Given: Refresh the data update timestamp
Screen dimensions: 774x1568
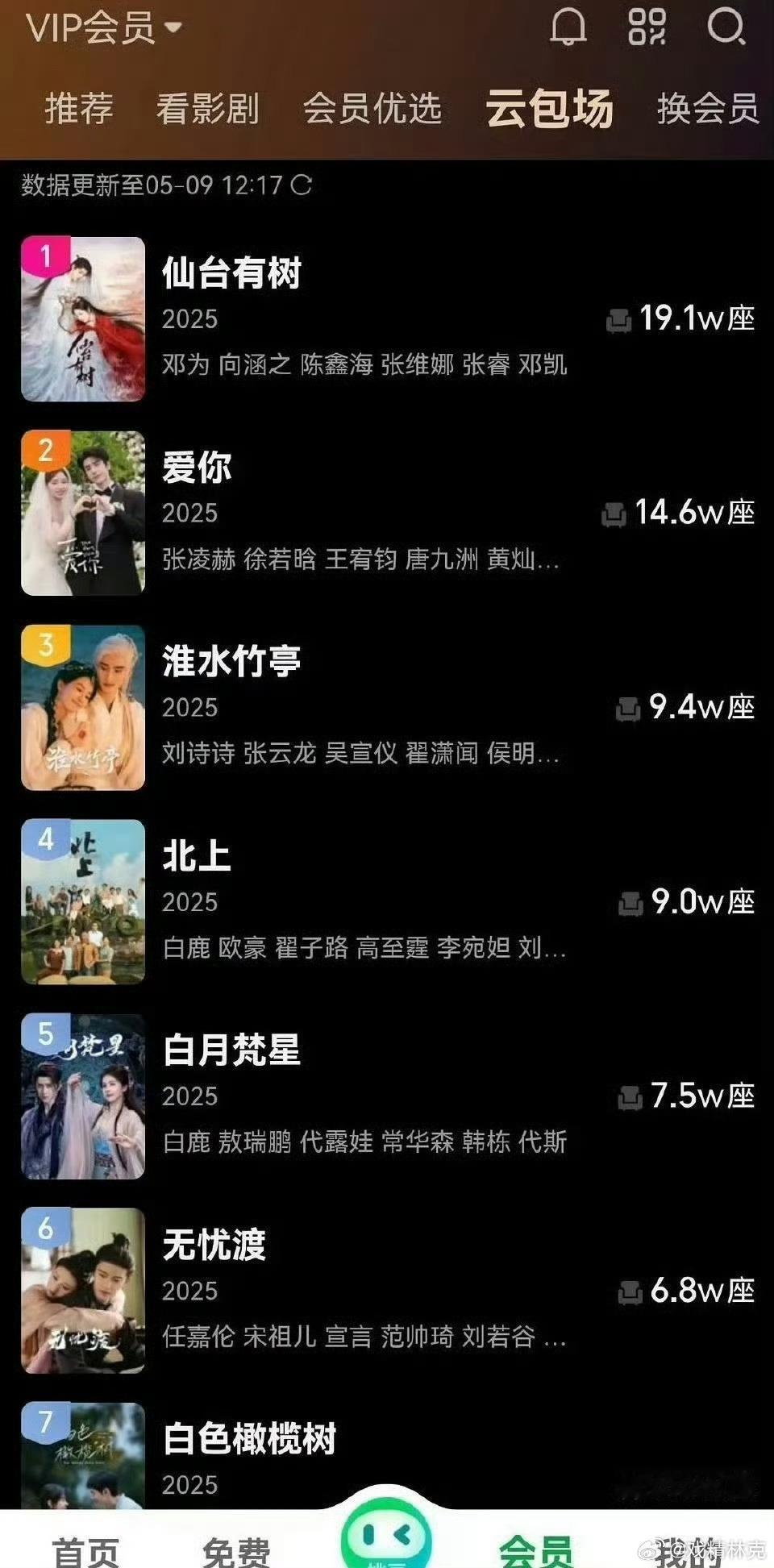Looking at the screenshot, I should coord(302,185).
